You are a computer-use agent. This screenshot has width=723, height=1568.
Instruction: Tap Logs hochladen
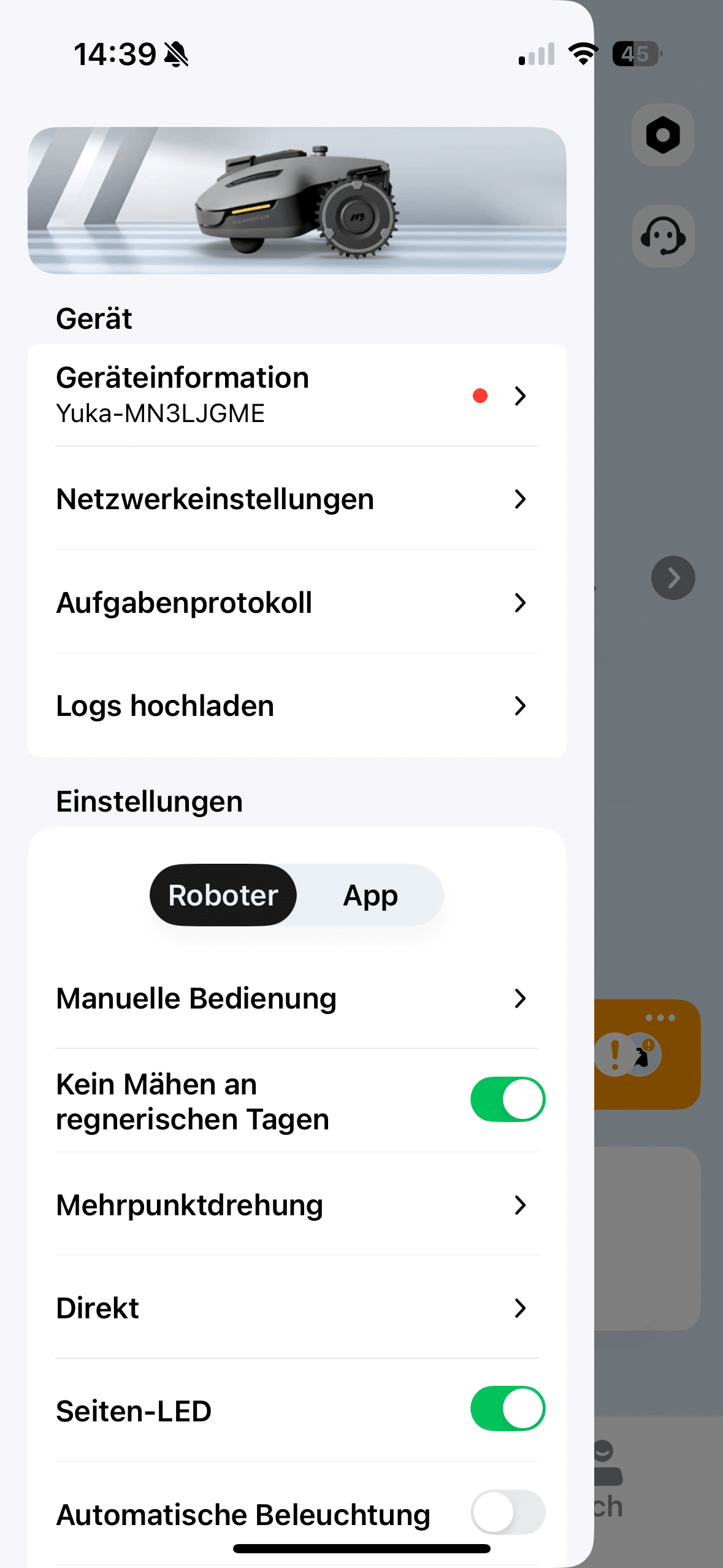297,705
